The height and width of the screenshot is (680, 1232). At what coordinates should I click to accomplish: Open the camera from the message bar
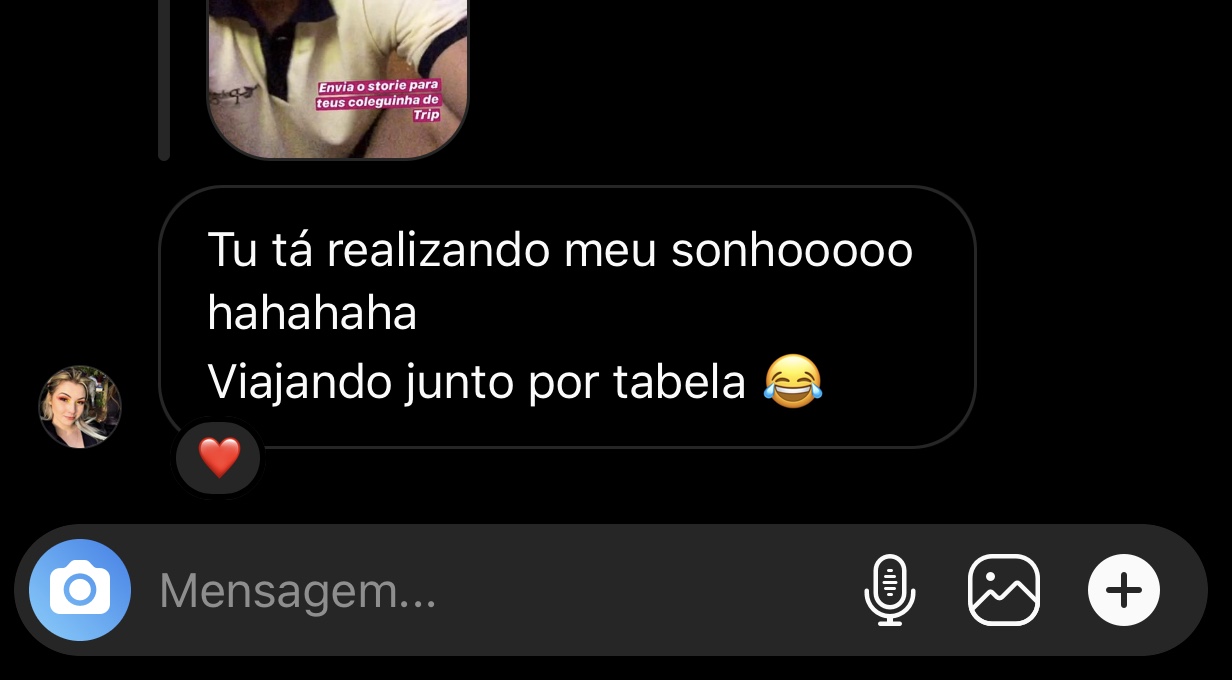tap(80, 590)
